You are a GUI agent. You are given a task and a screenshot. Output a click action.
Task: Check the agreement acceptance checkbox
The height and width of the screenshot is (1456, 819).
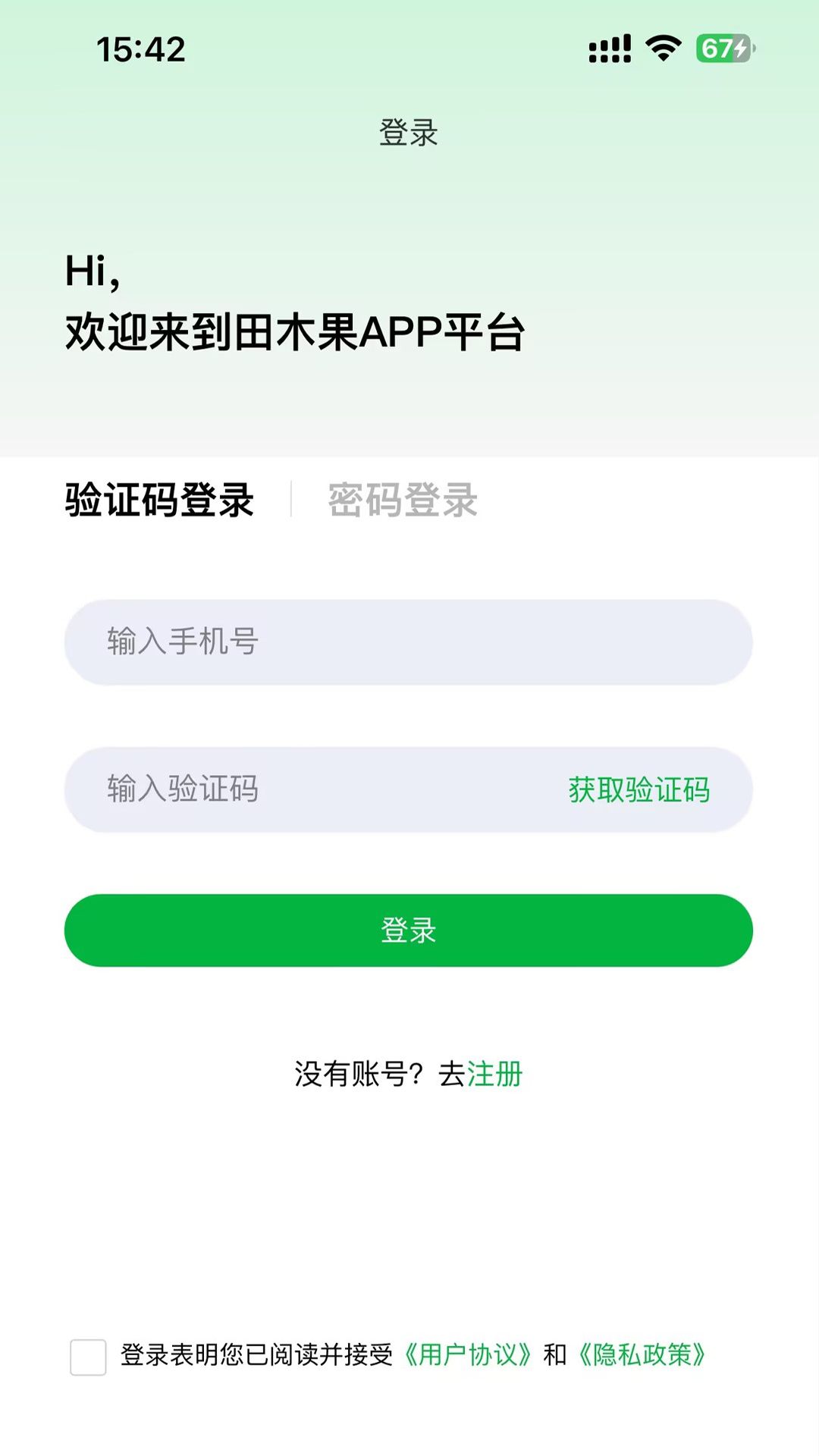[88, 1357]
